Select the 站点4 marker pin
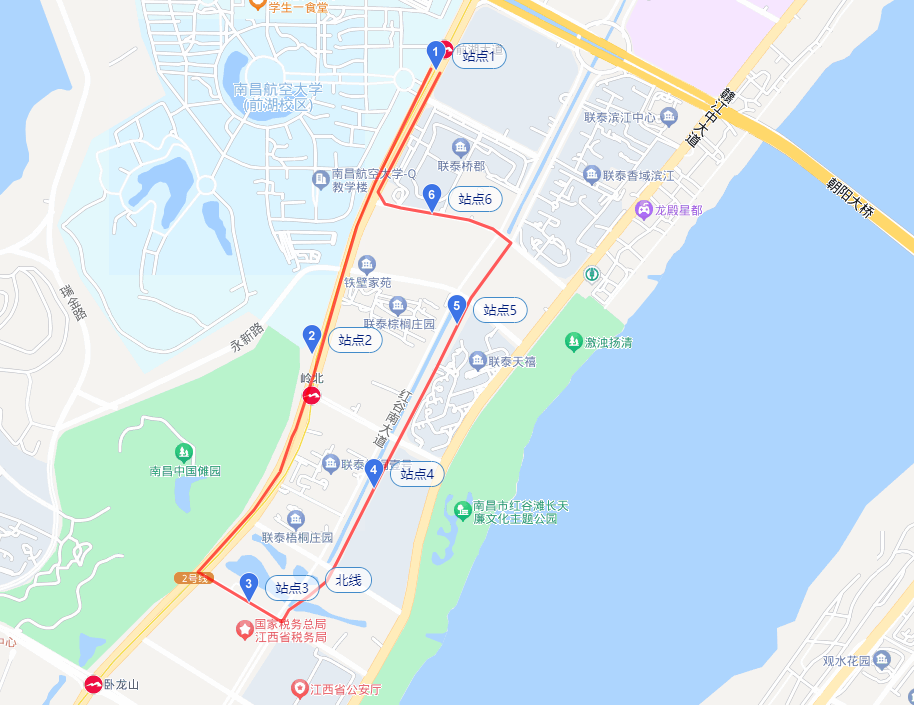 click(374, 471)
